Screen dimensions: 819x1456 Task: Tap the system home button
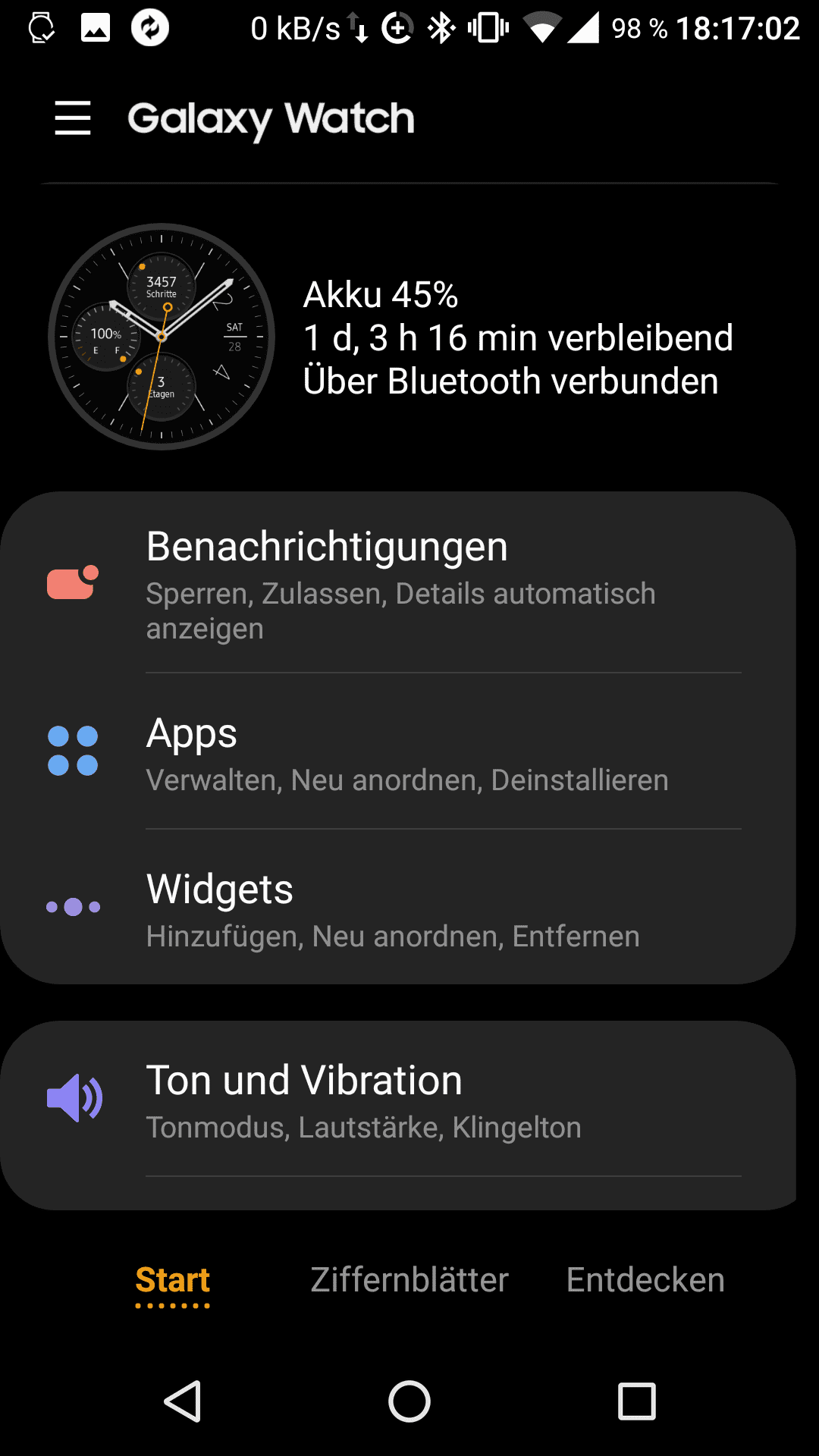coord(409,1401)
